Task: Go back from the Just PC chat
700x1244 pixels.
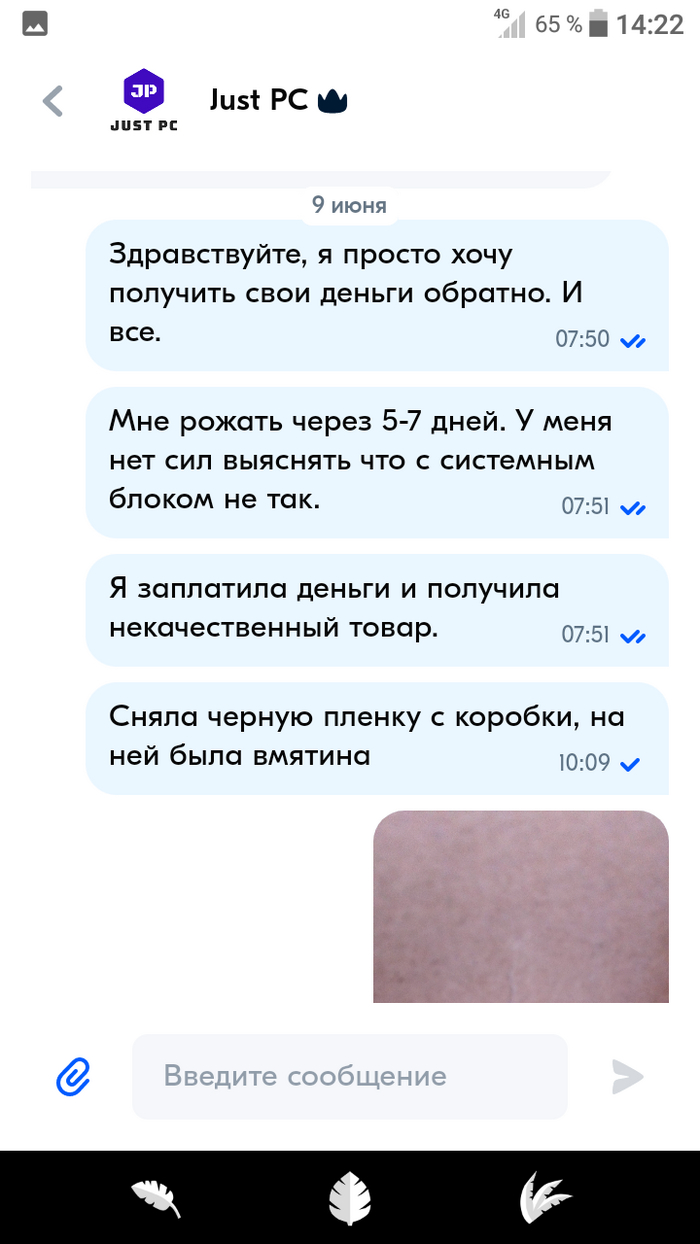Action: click(x=53, y=100)
